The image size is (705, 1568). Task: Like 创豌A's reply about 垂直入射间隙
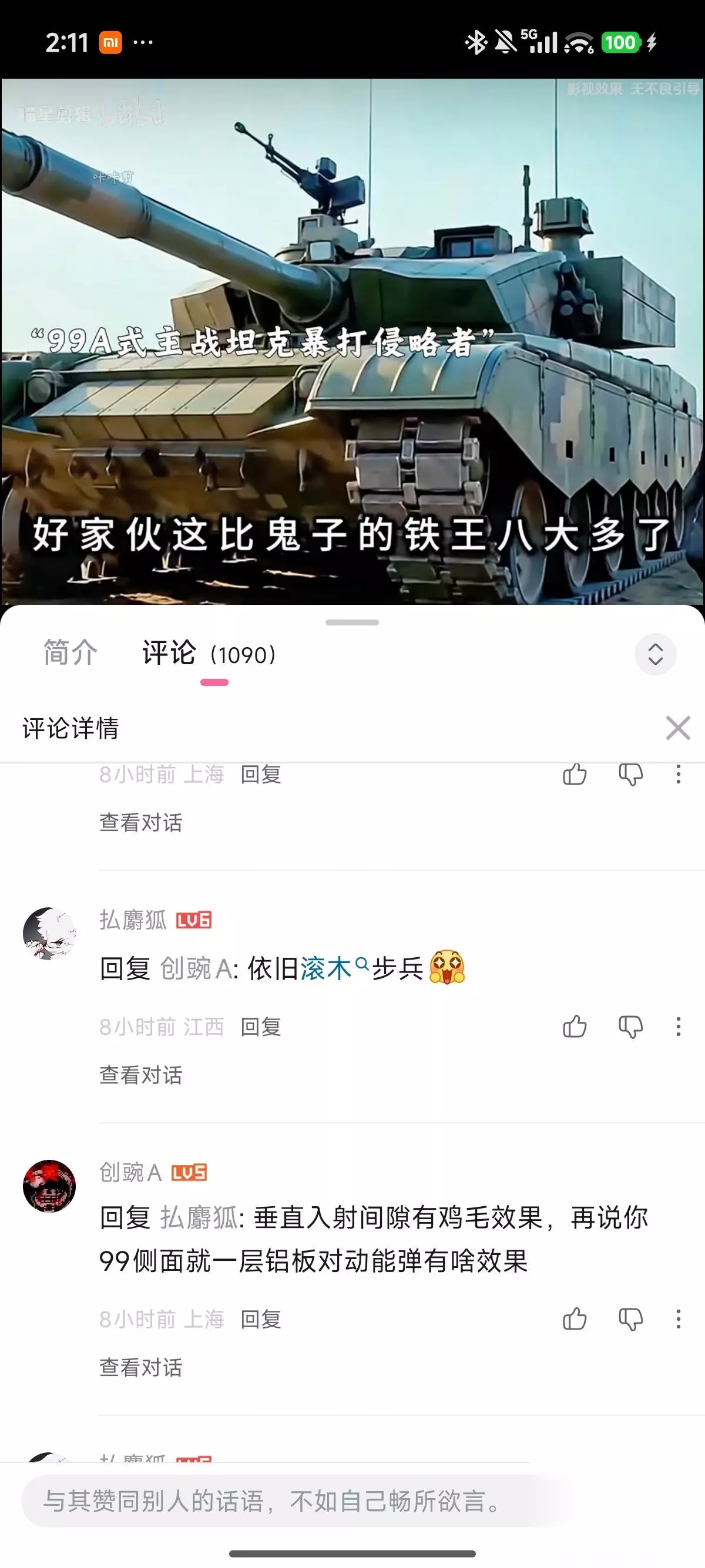pyautogui.click(x=574, y=1320)
